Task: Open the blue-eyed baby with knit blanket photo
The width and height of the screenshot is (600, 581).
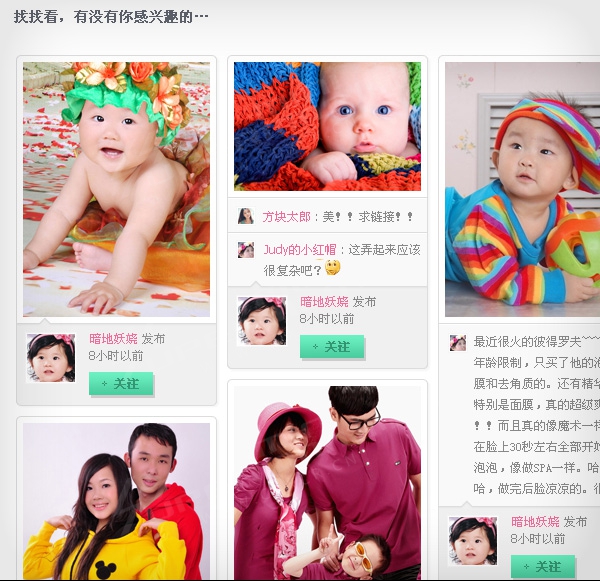Action: click(x=327, y=126)
